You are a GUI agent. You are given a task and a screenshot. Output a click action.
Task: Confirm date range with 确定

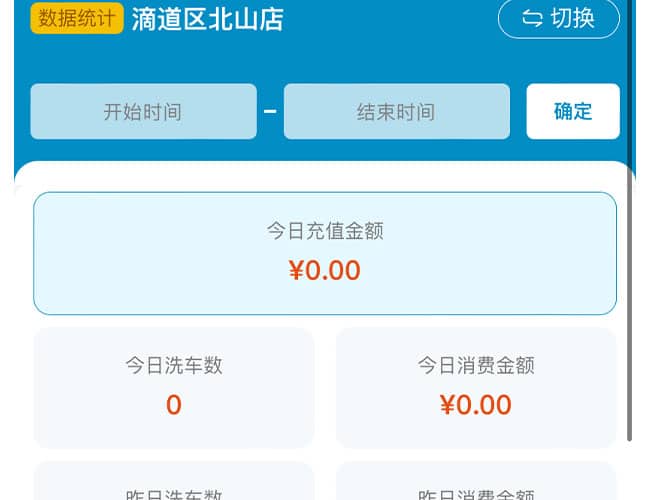coord(573,111)
